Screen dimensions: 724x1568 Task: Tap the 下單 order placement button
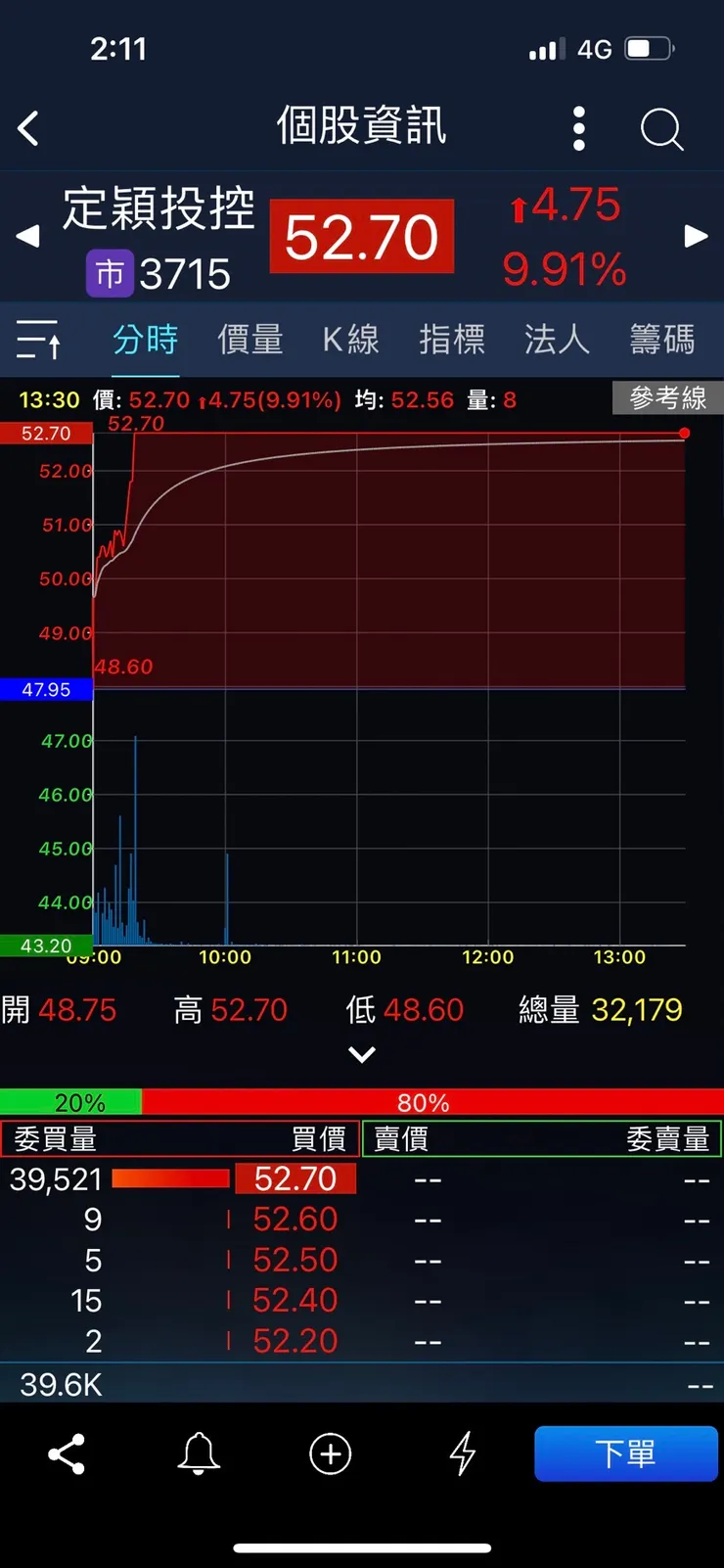pyautogui.click(x=625, y=1454)
